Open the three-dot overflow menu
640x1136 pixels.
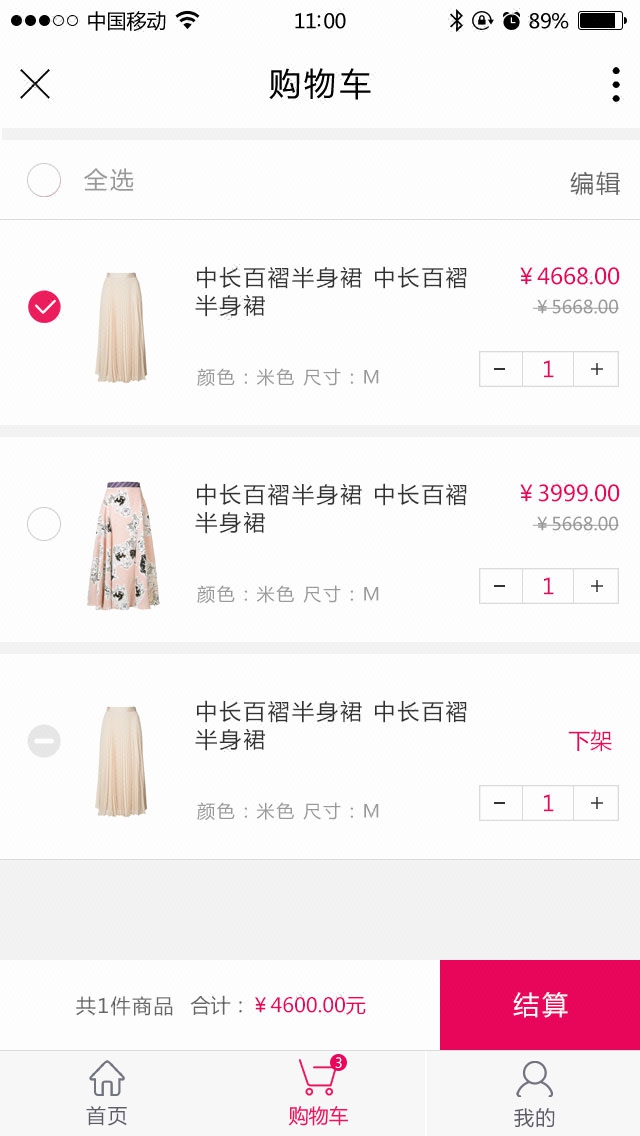616,85
